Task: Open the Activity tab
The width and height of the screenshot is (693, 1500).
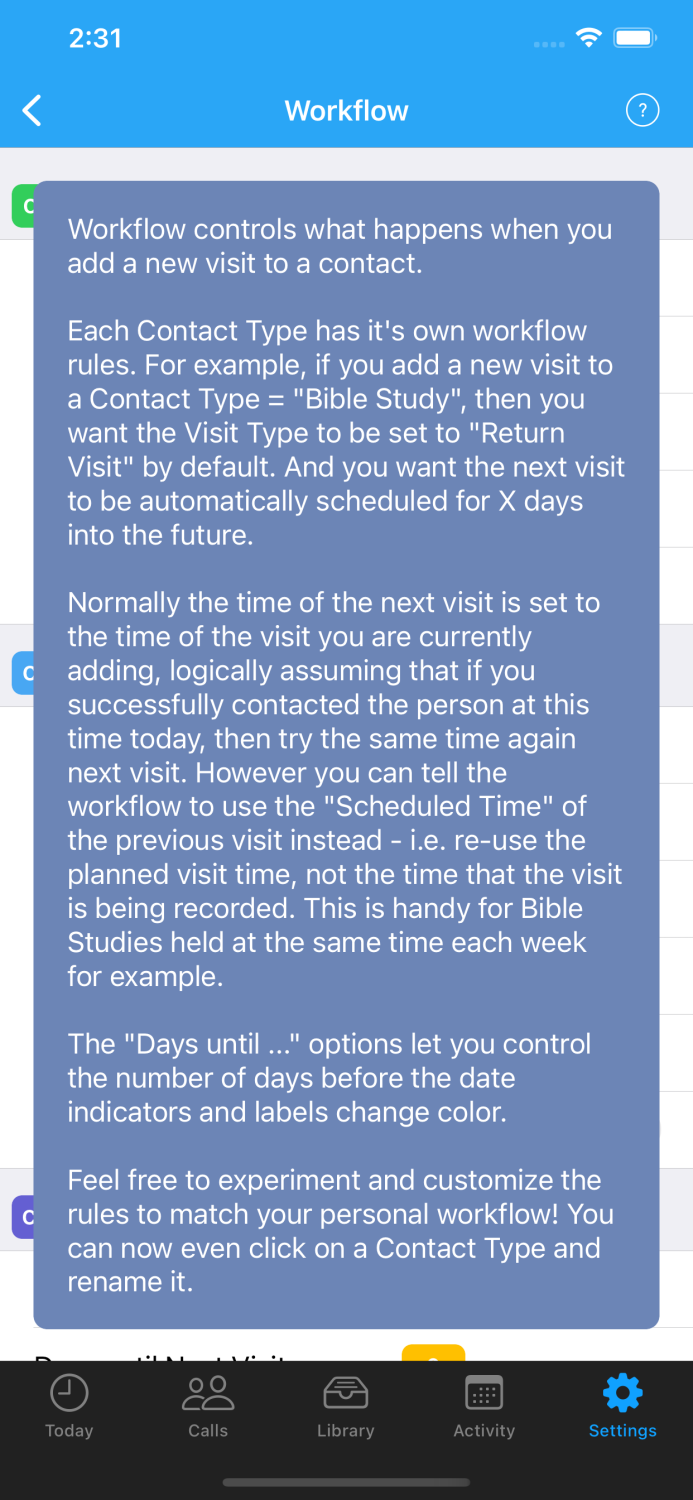Action: [484, 1406]
